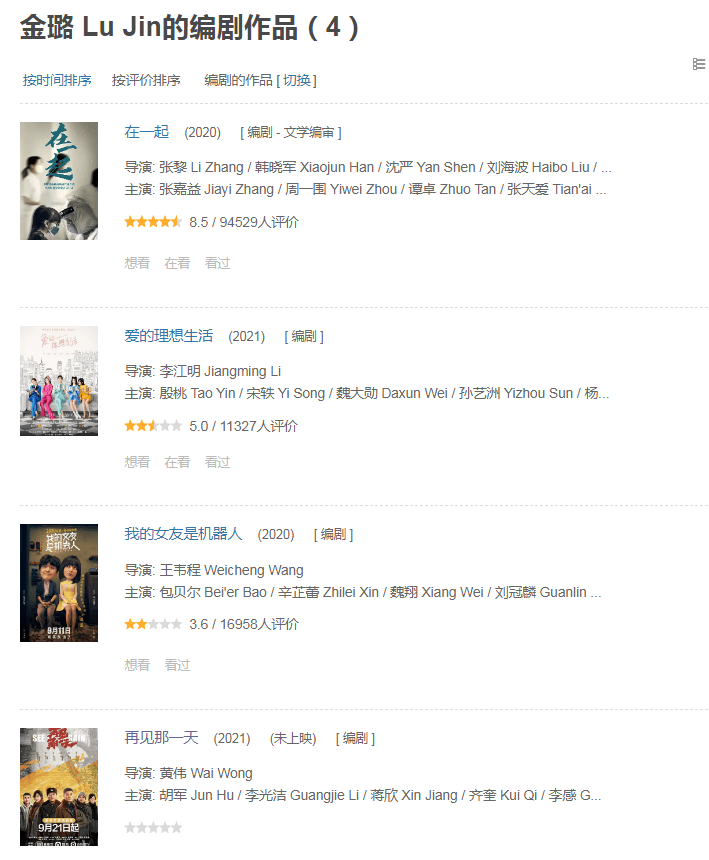The height and width of the screenshot is (860, 709).
Task: Open the title link 我的女友是机器人
Action: click(x=183, y=534)
